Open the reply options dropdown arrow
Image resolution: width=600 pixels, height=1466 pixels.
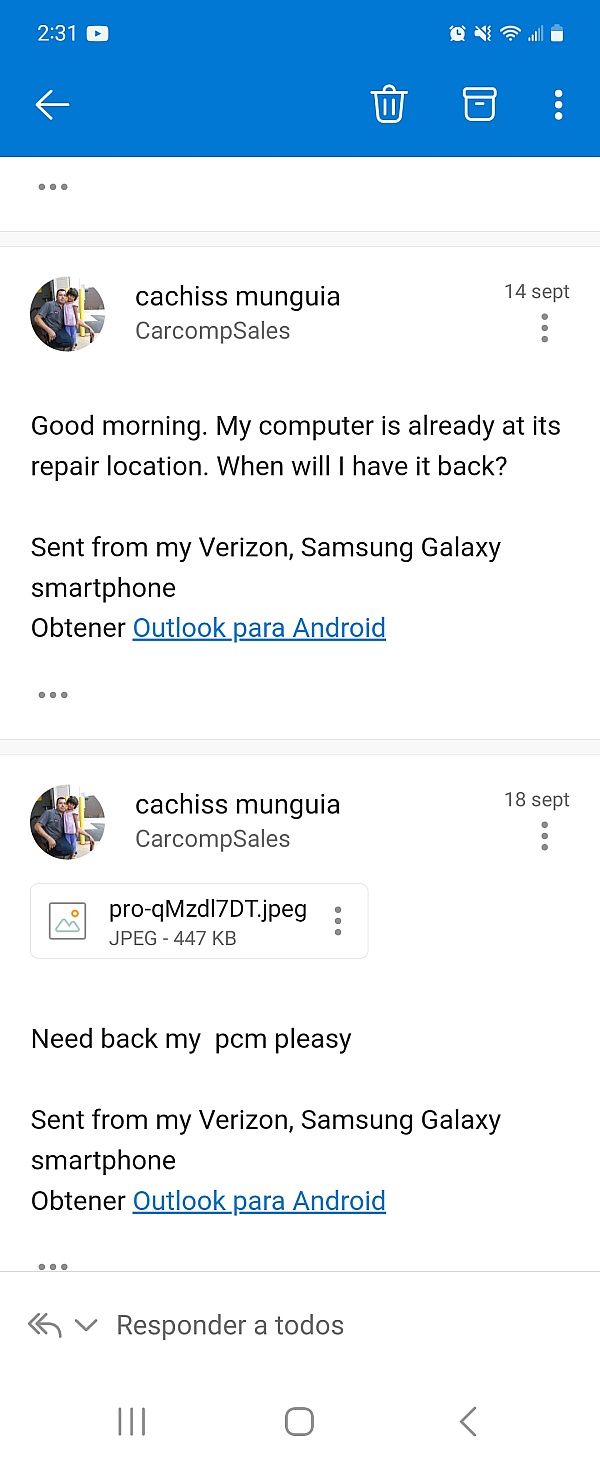pyautogui.click(x=86, y=1326)
